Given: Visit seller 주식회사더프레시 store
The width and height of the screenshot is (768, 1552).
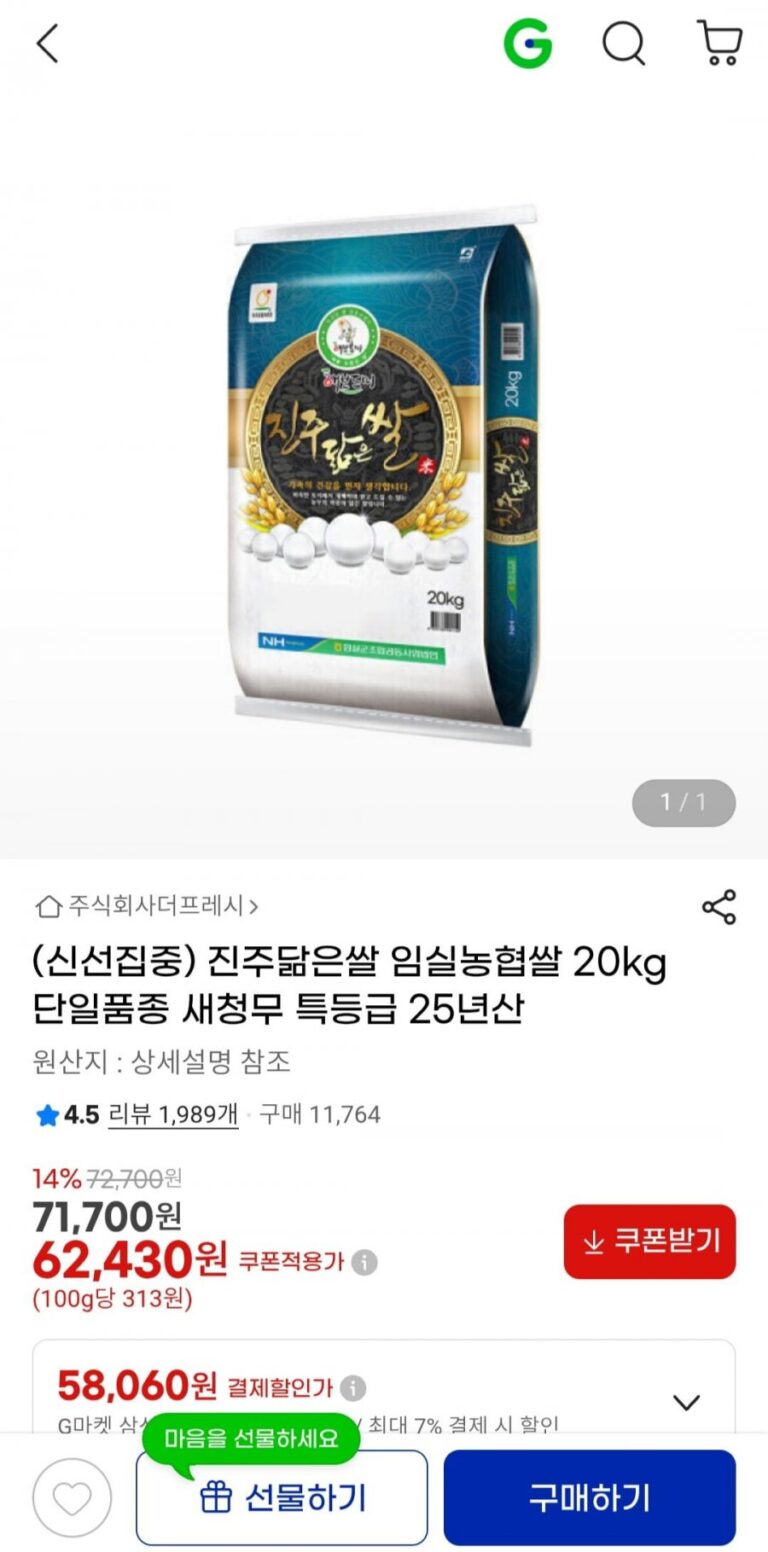Looking at the screenshot, I should click(150, 906).
